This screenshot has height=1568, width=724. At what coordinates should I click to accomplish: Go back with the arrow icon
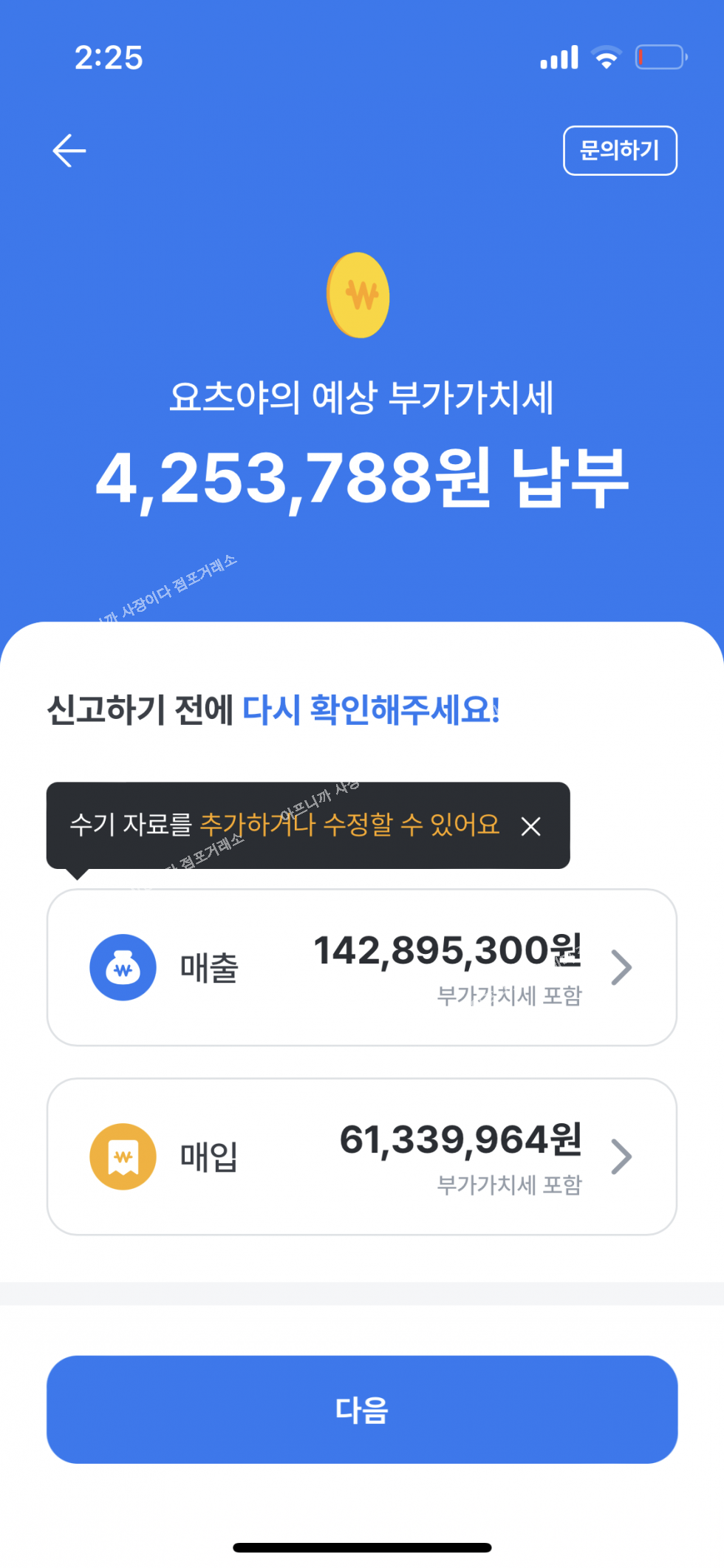69,151
